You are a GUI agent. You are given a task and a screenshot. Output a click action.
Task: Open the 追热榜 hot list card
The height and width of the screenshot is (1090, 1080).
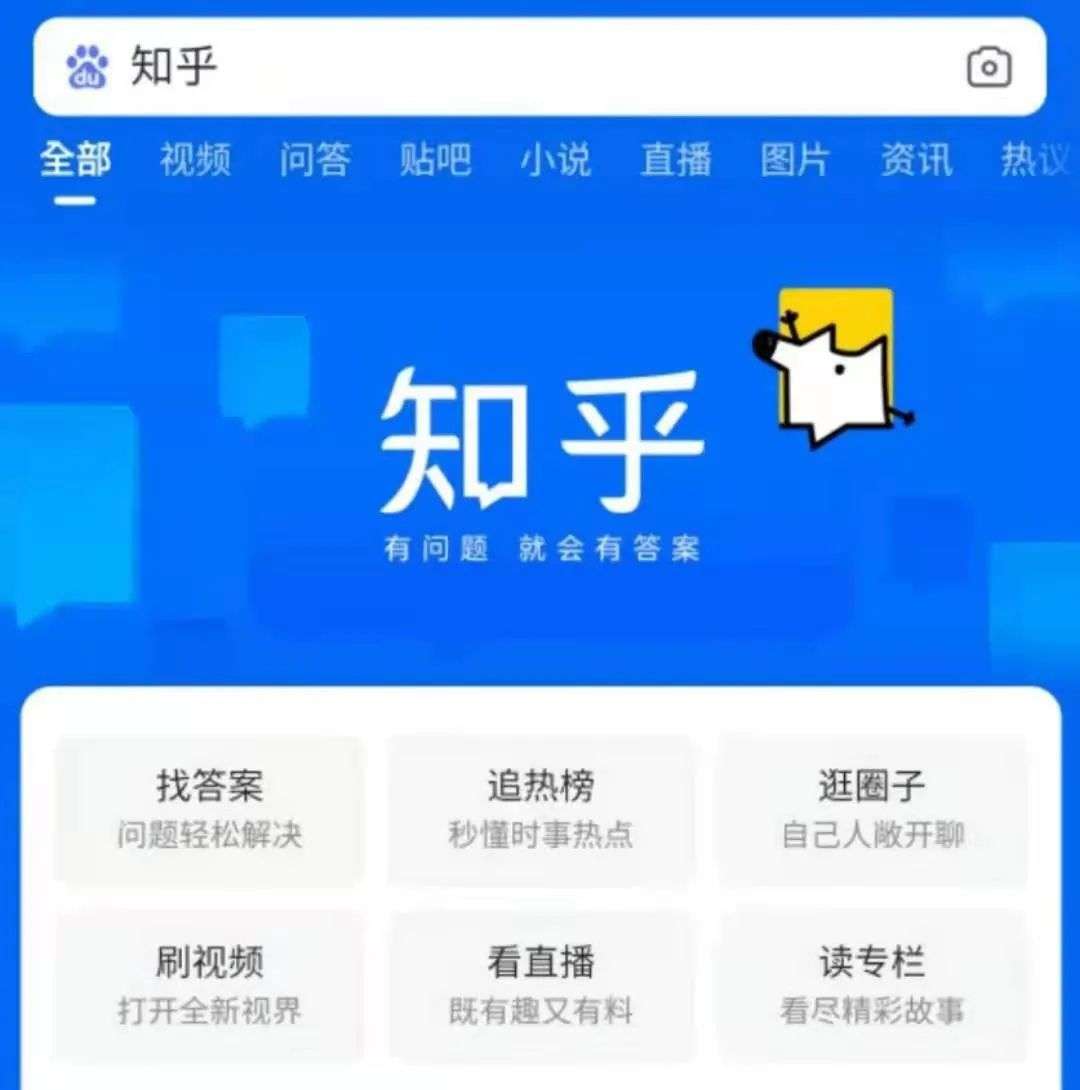(540, 810)
